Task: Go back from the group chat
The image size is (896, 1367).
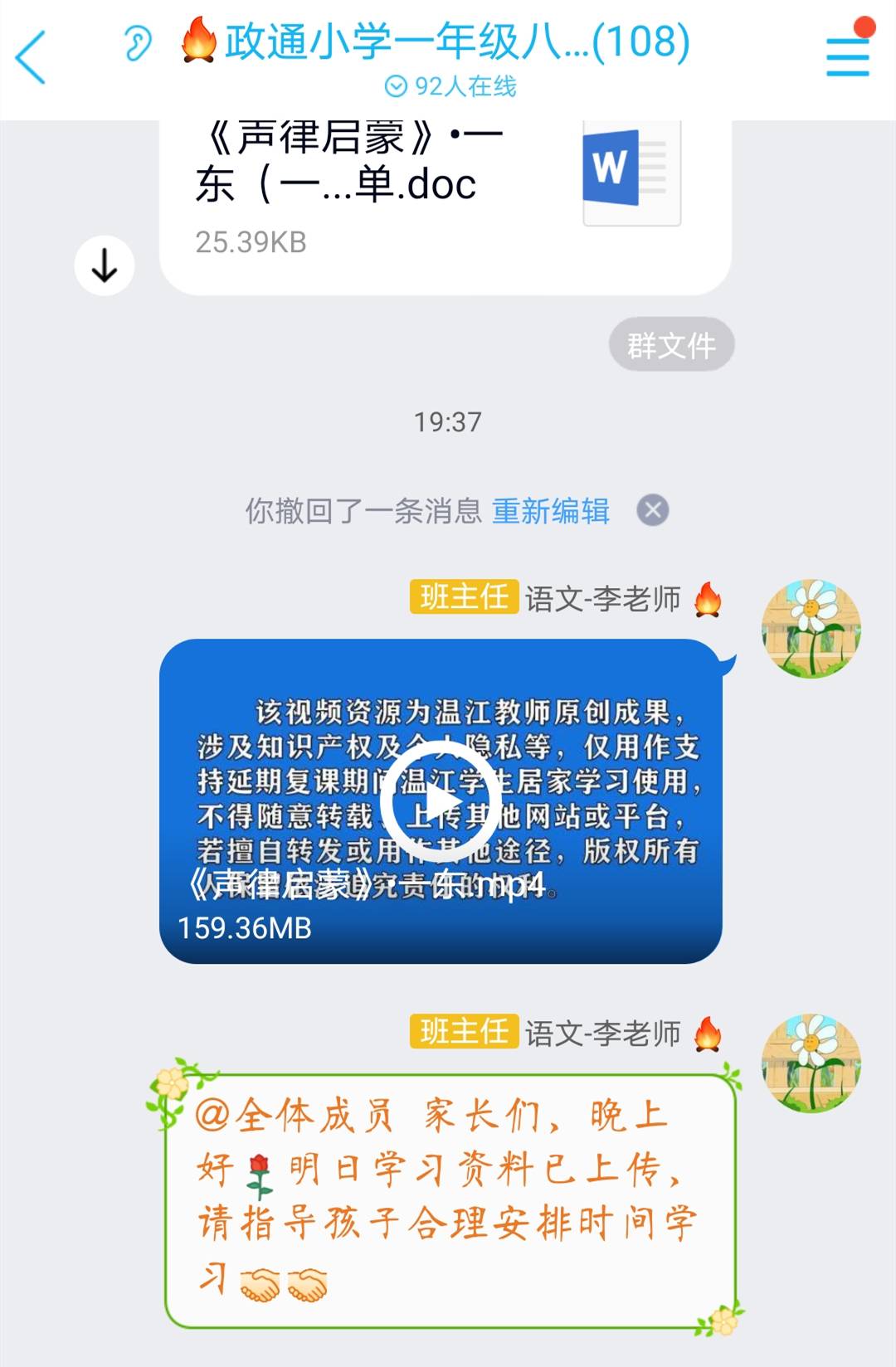Action: click(x=32, y=58)
